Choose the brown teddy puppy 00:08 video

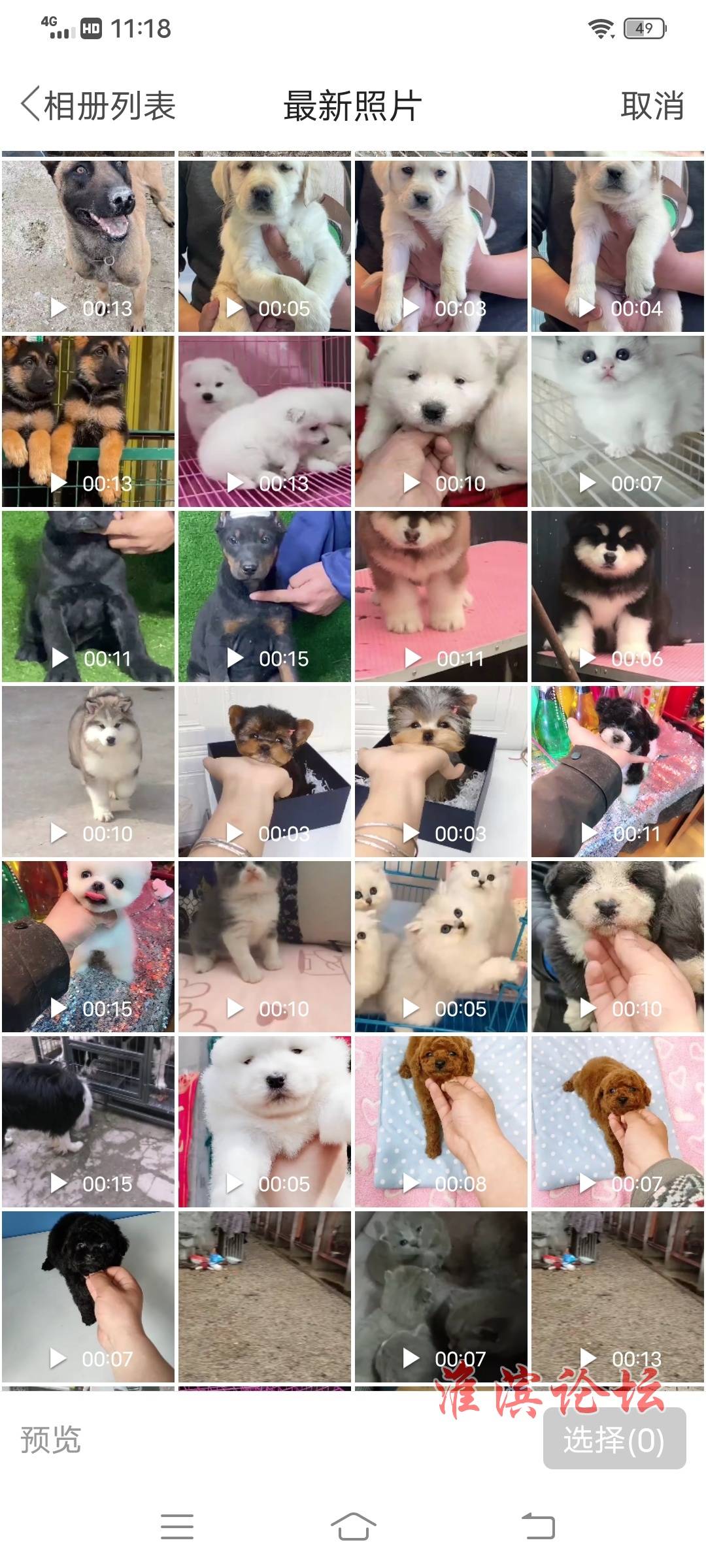coord(441,1121)
